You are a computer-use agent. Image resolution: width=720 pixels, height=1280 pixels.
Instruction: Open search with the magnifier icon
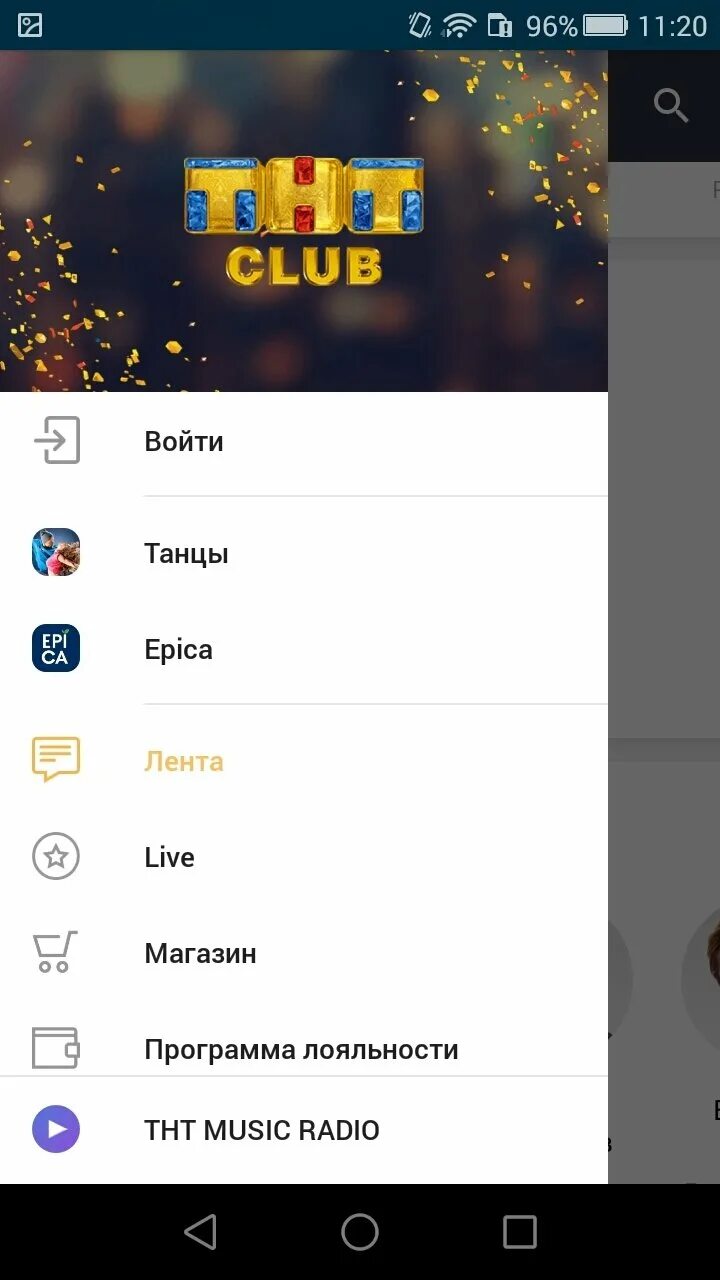(x=671, y=105)
